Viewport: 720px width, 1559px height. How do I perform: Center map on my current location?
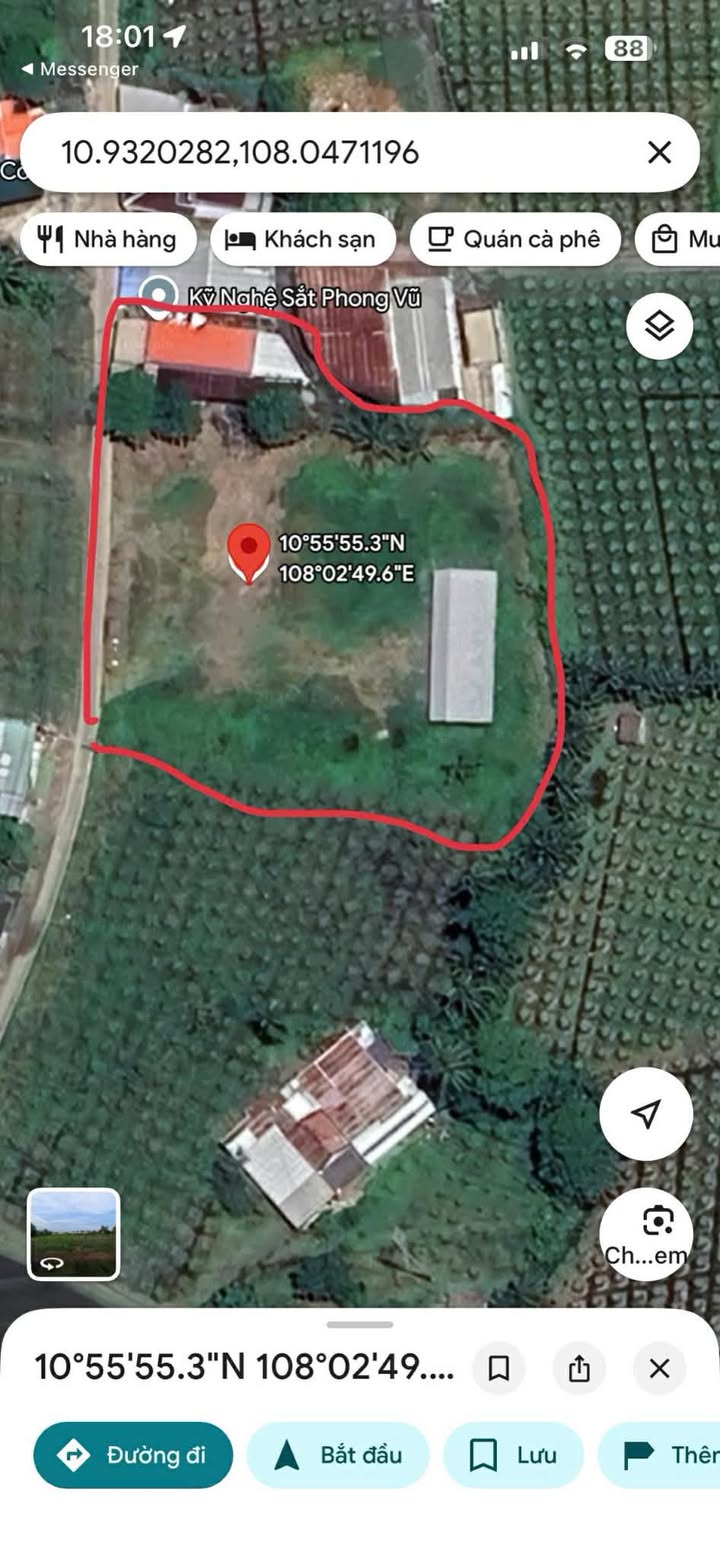646,1113
